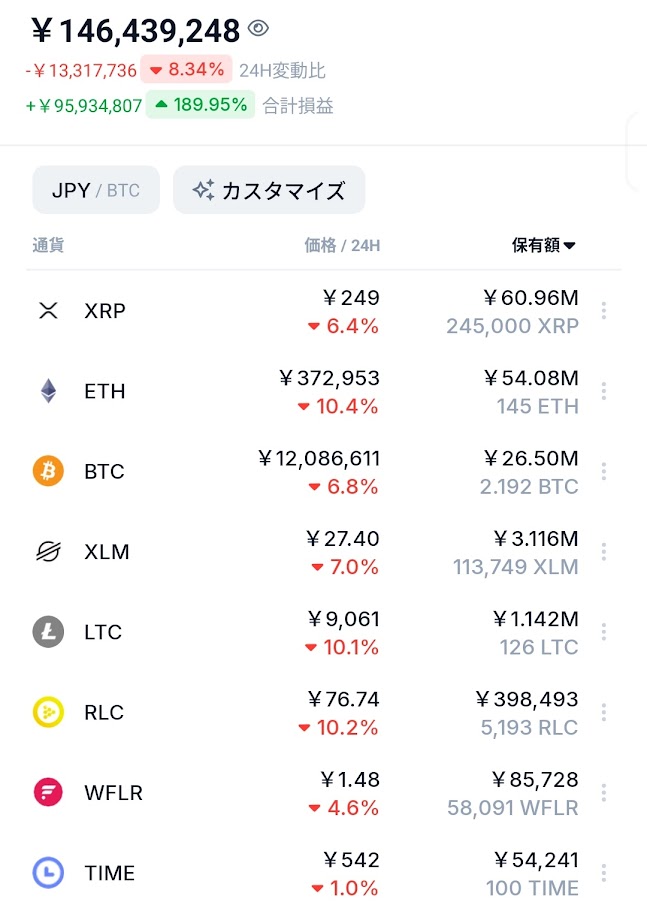
Task: Tap the overflow dots beside WFLR
Action: coord(604,793)
